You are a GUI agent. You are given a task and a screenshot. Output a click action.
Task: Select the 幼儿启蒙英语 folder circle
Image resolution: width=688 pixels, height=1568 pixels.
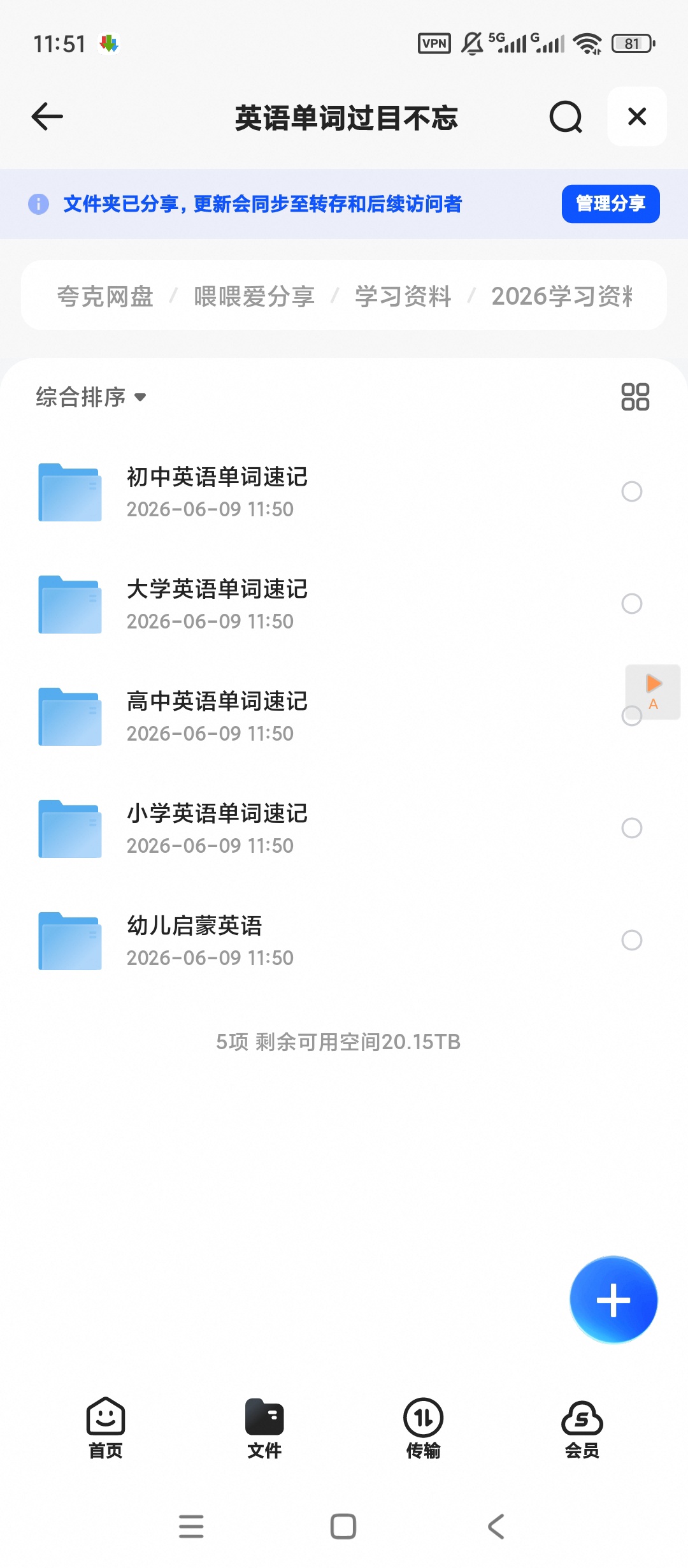click(631, 940)
